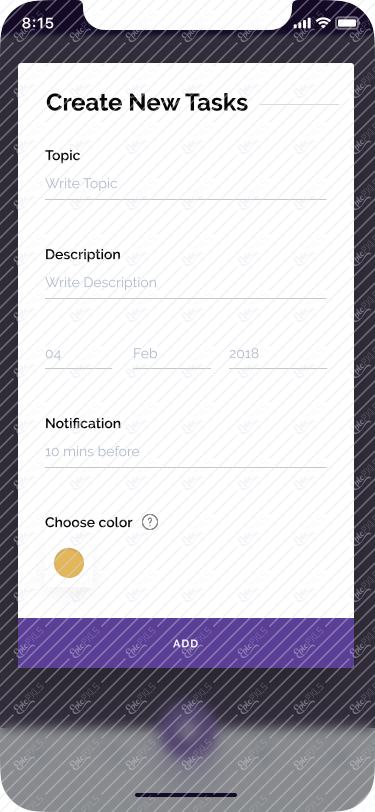Open the Notification 10 mins before picker
Viewport: 375px width, 812px height.
(185, 452)
